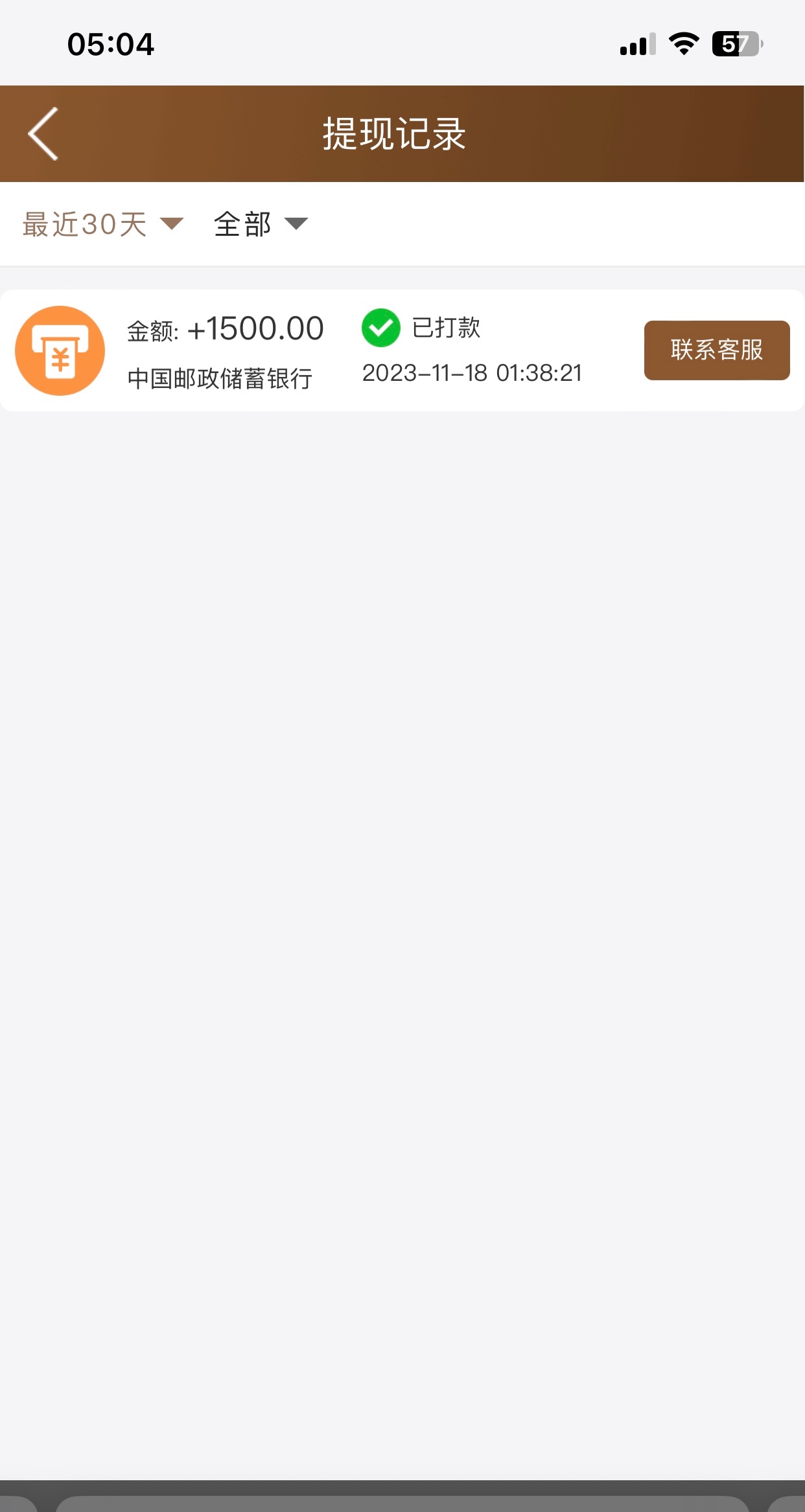The width and height of the screenshot is (805, 1512).
Task: Open the +1500.00 中国邮政储蓄银行 withdrawal record
Action: (324, 350)
